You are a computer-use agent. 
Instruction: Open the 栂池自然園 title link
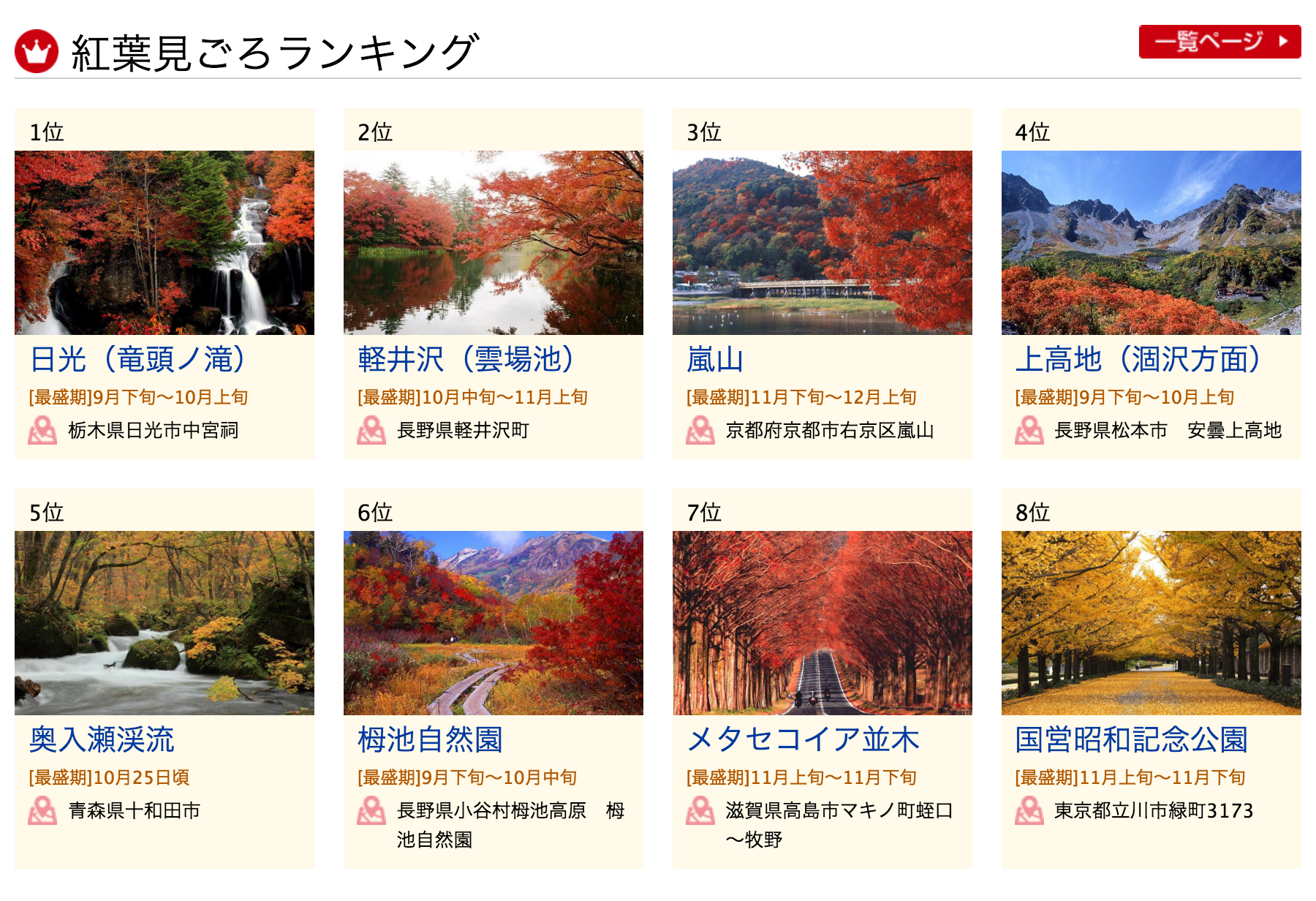430,740
